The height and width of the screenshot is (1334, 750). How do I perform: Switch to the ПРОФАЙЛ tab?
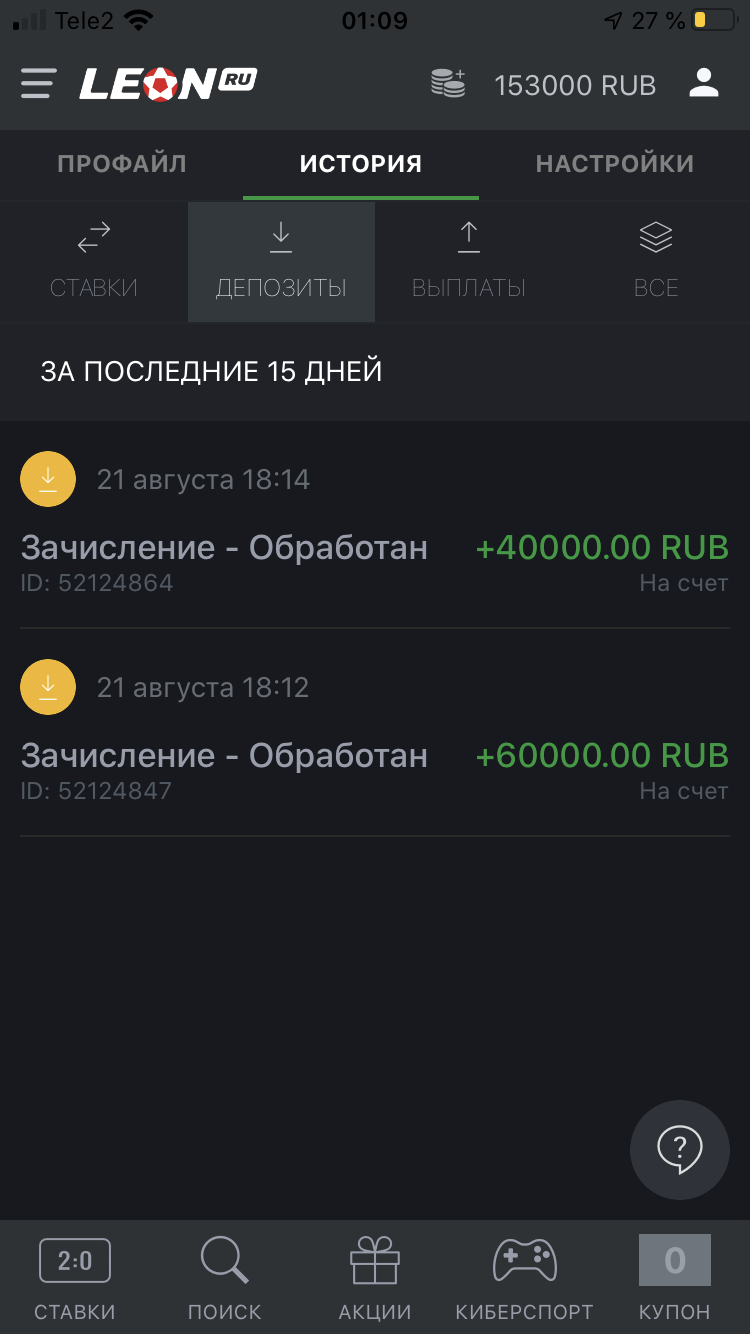tap(122, 164)
